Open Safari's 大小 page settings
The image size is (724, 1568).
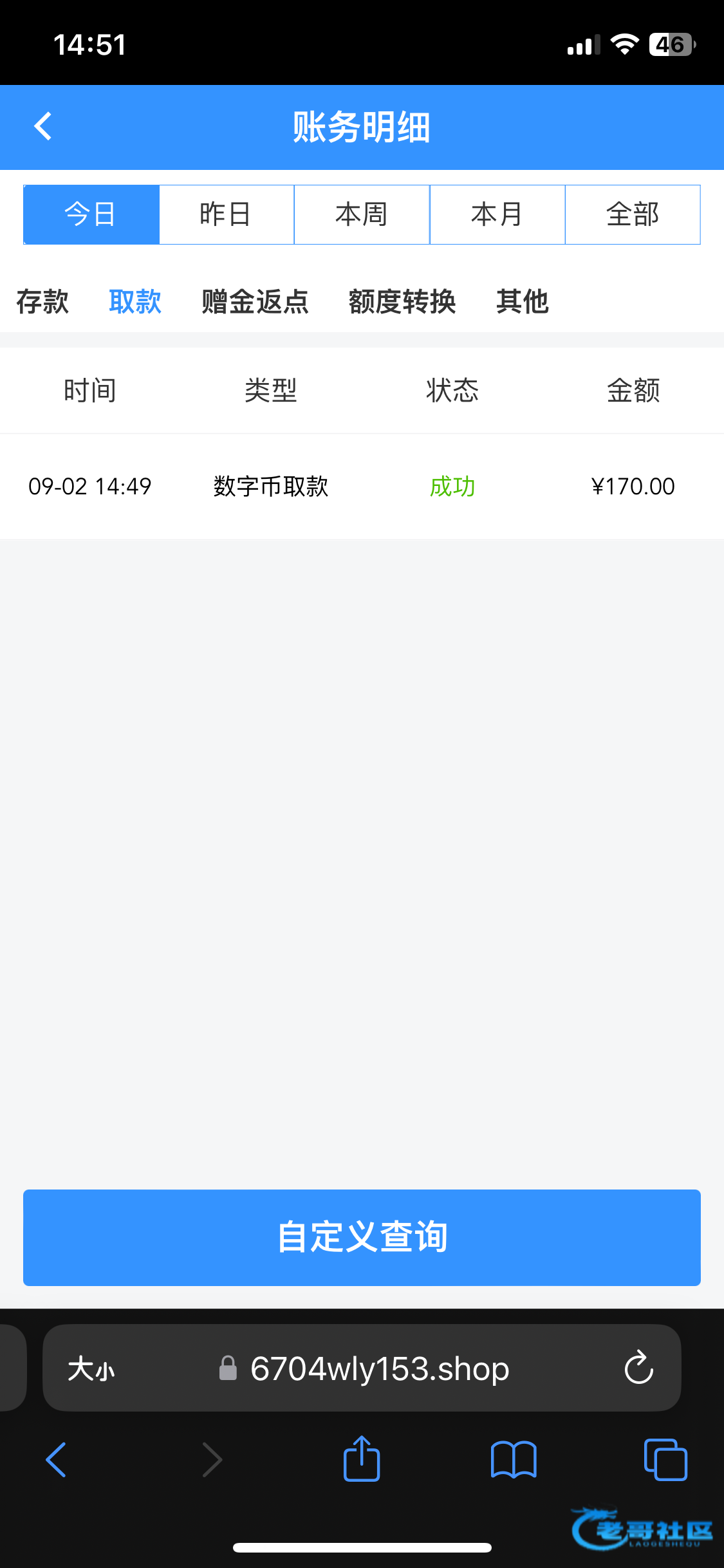(91, 1368)
